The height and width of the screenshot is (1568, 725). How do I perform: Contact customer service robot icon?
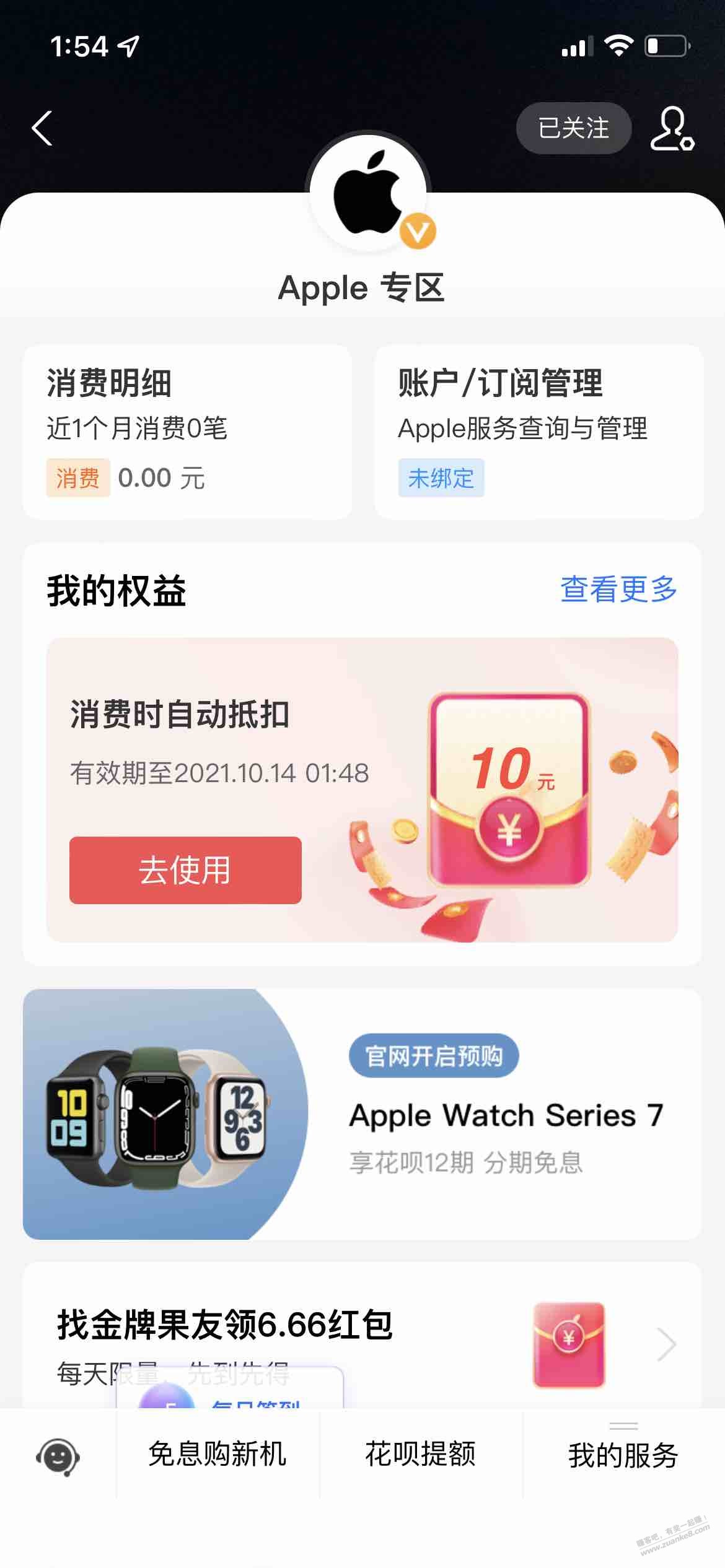(58, 1455)
